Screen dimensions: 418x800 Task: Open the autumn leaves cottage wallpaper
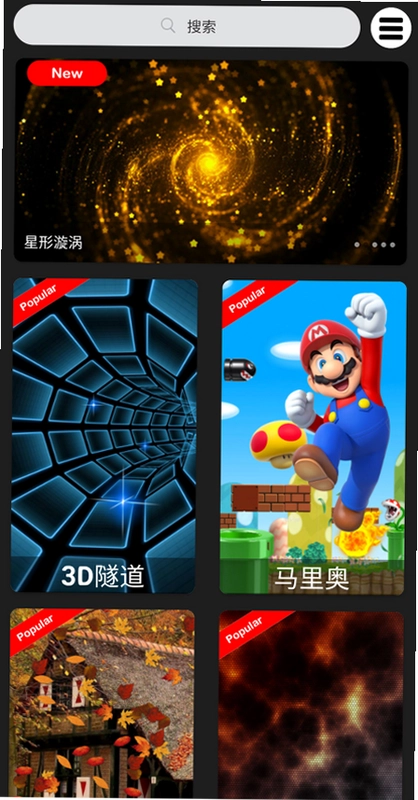click(x=102, y=703)
